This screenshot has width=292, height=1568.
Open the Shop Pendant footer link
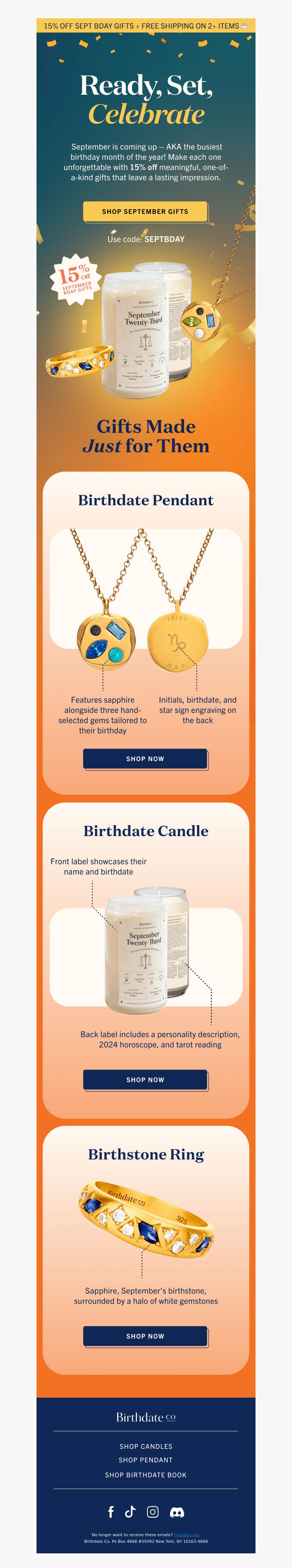[x=146, y=1460]
